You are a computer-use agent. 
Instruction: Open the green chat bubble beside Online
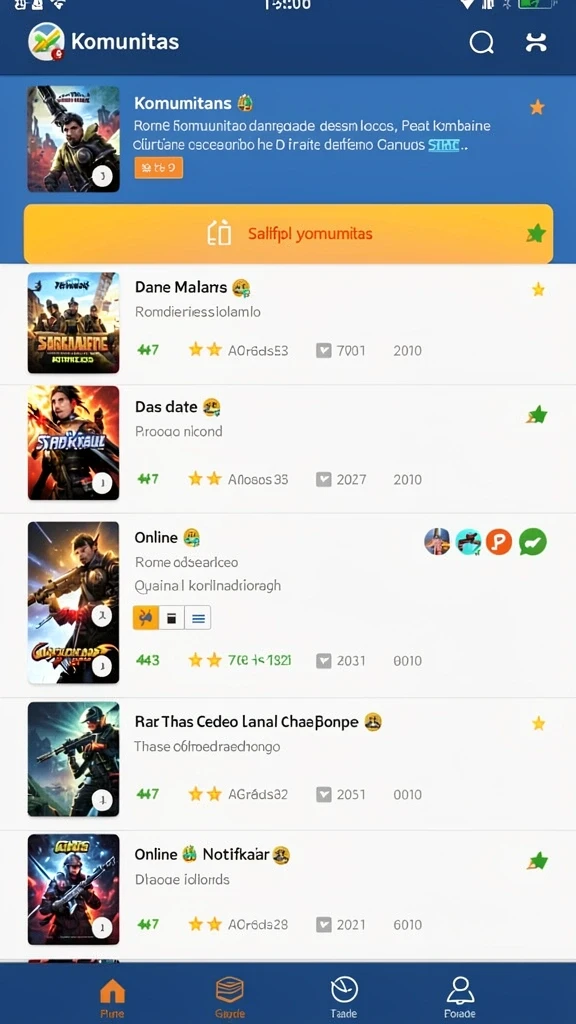(533, 542)
